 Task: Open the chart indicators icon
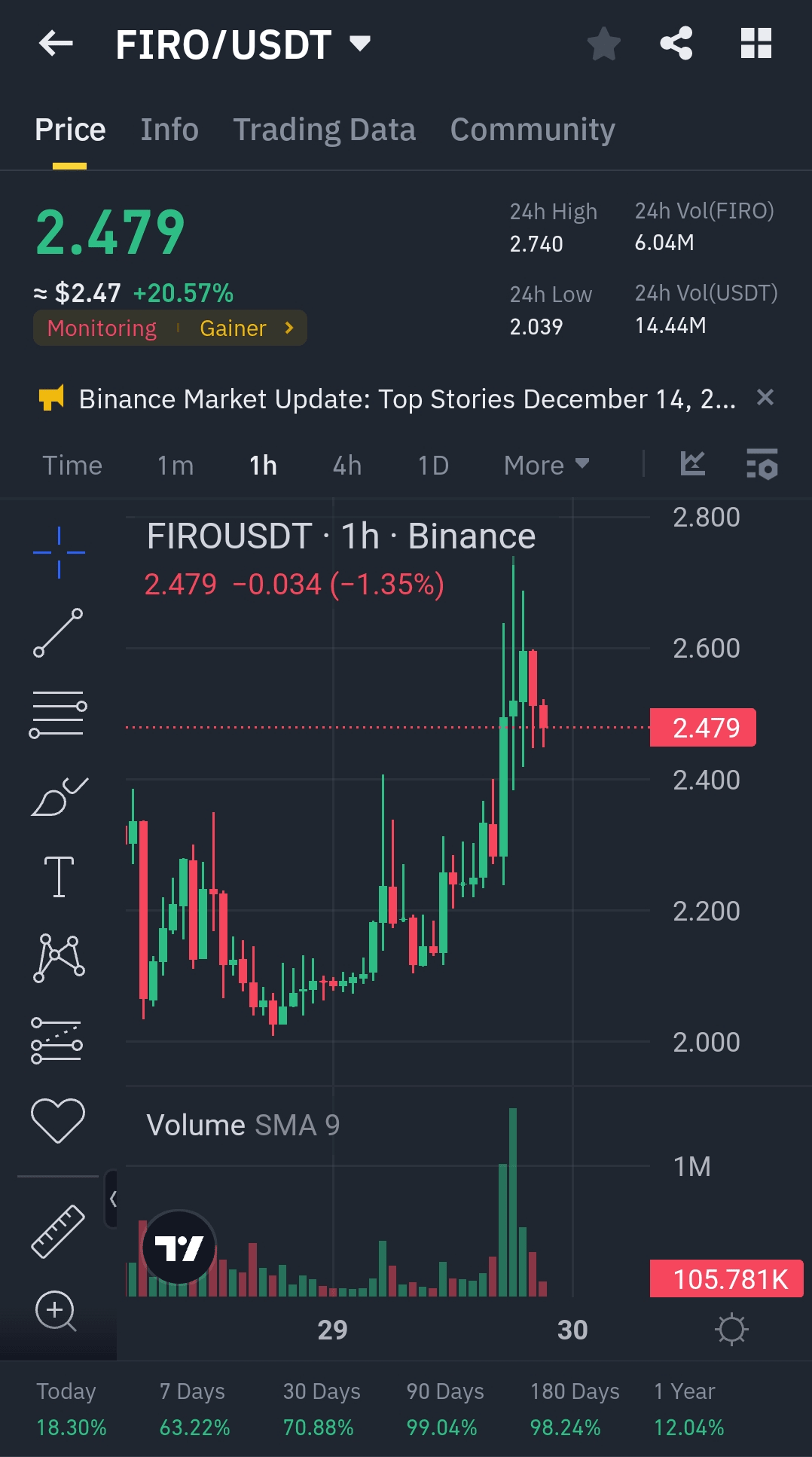pyautogui.click(x=692, y=464)
